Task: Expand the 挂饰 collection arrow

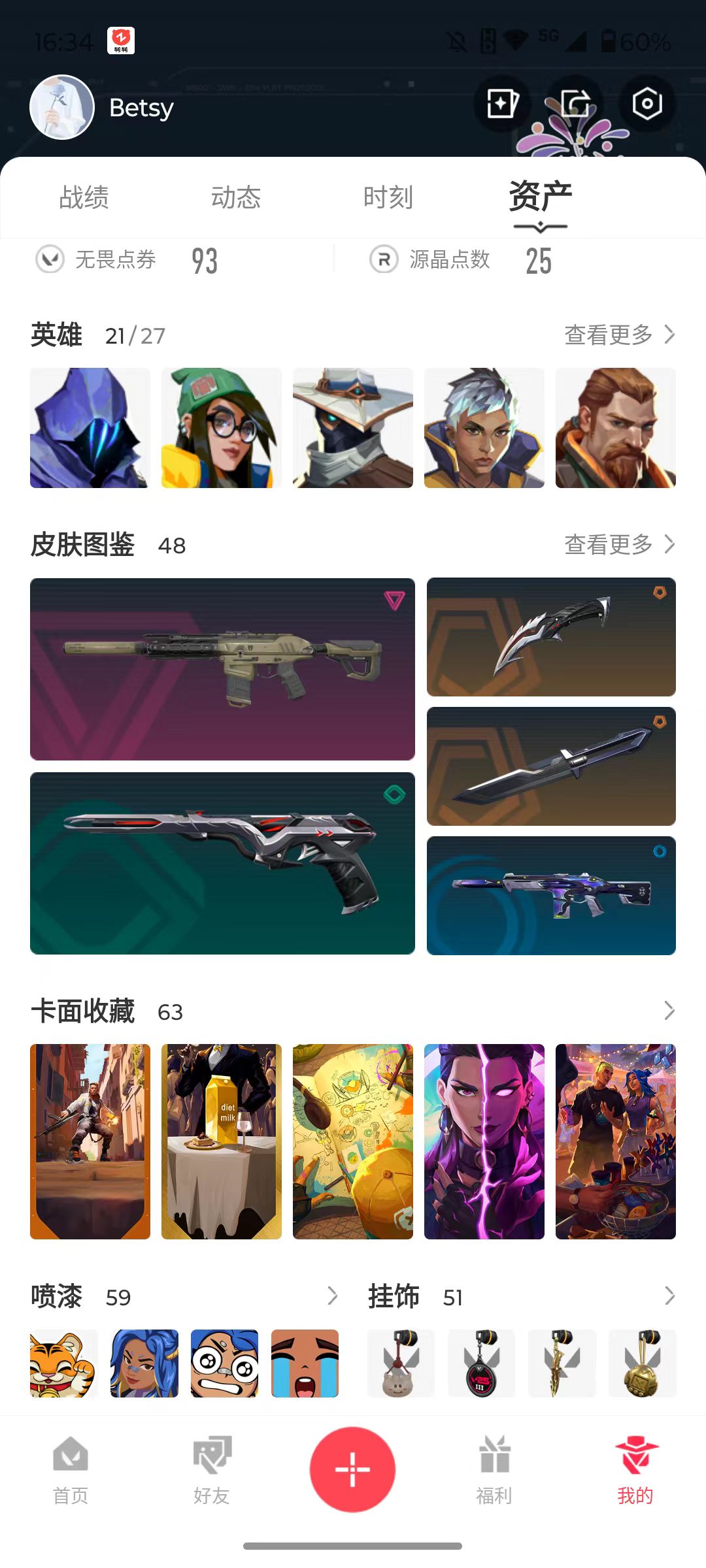Action: click(x=669, y=1296)
